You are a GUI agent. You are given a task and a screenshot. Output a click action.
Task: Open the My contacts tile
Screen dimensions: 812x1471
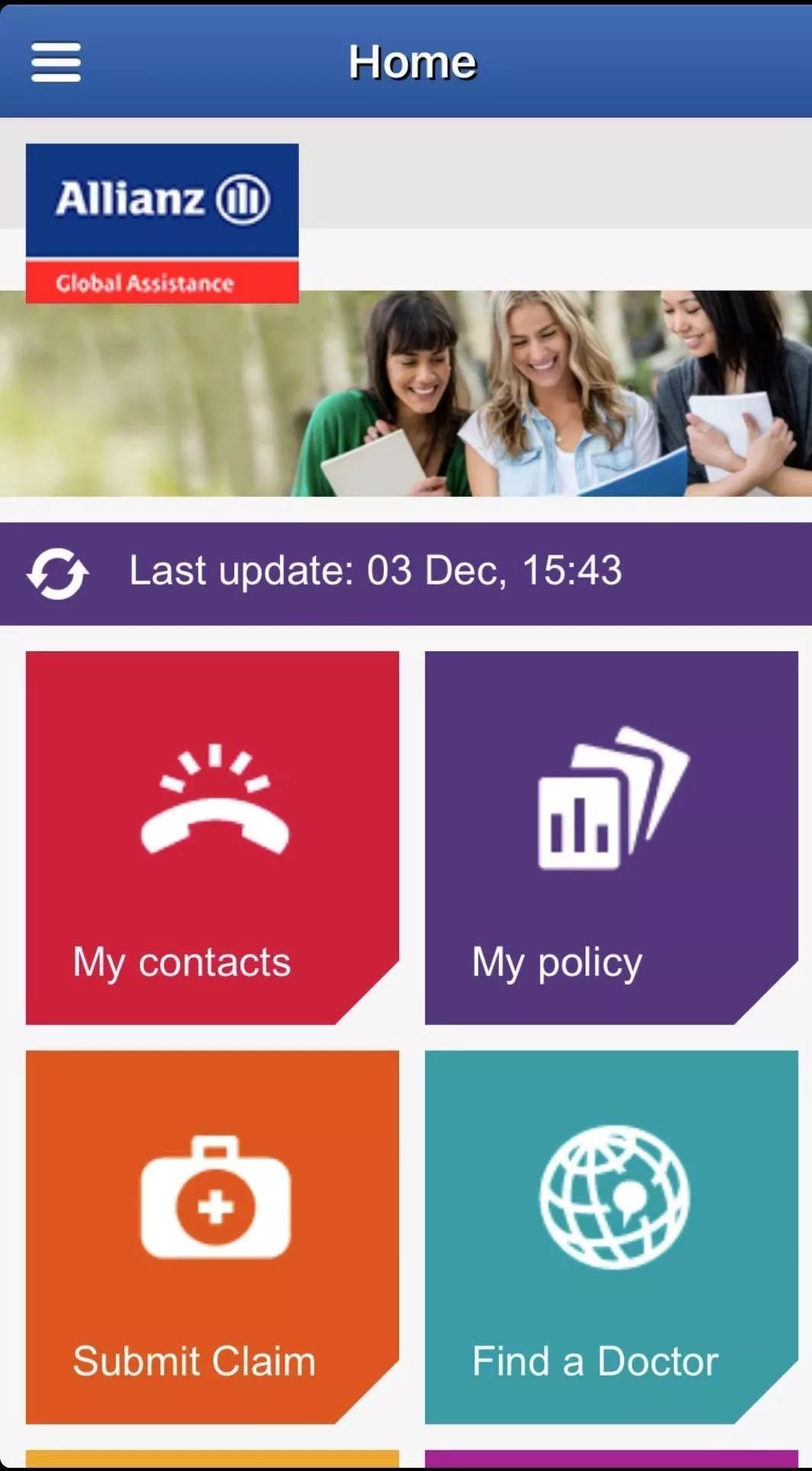click(x=212, y=837)
